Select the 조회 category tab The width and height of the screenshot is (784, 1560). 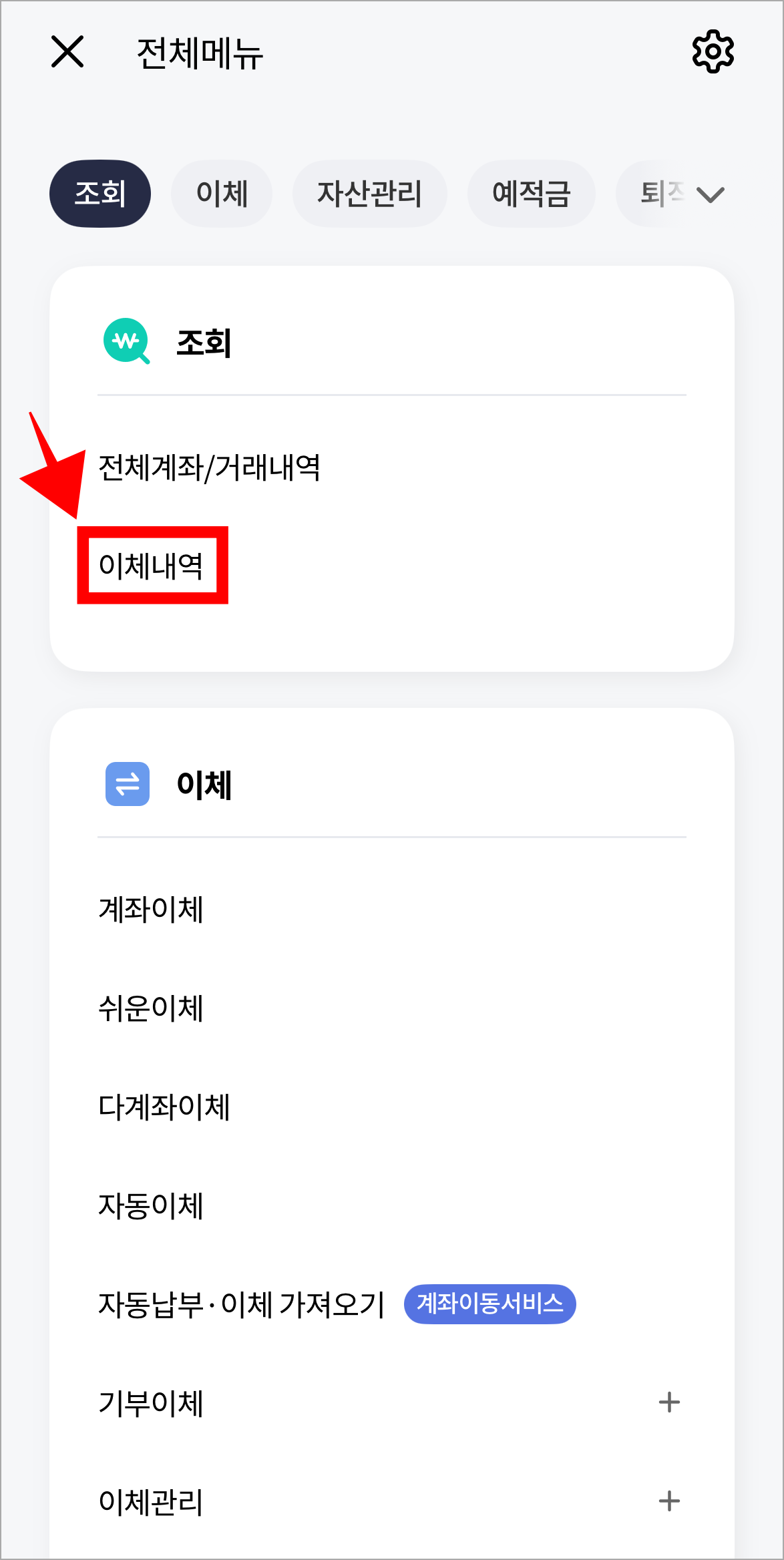(100, 193)
